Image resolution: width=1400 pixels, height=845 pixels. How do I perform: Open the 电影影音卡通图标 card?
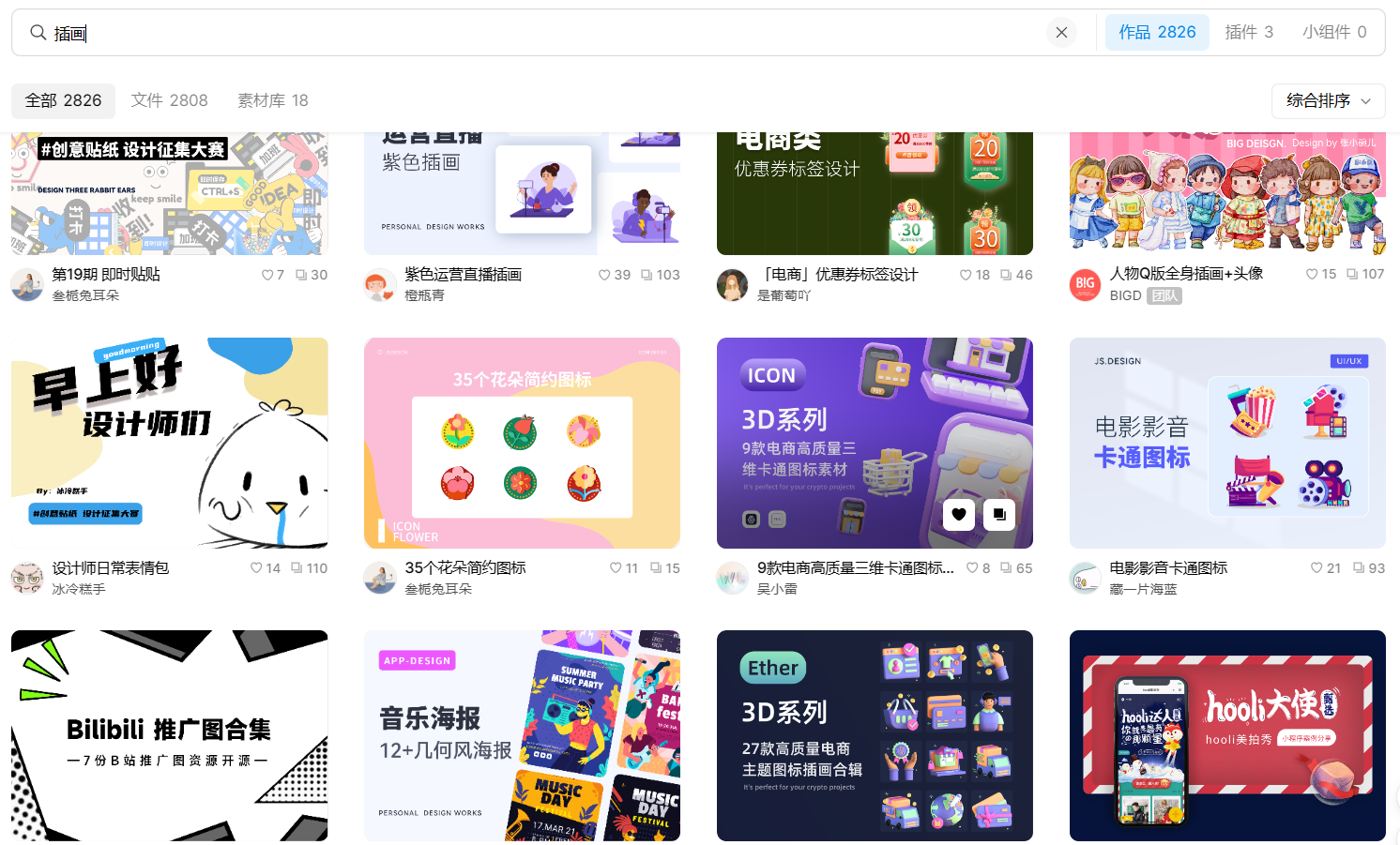1227,443
